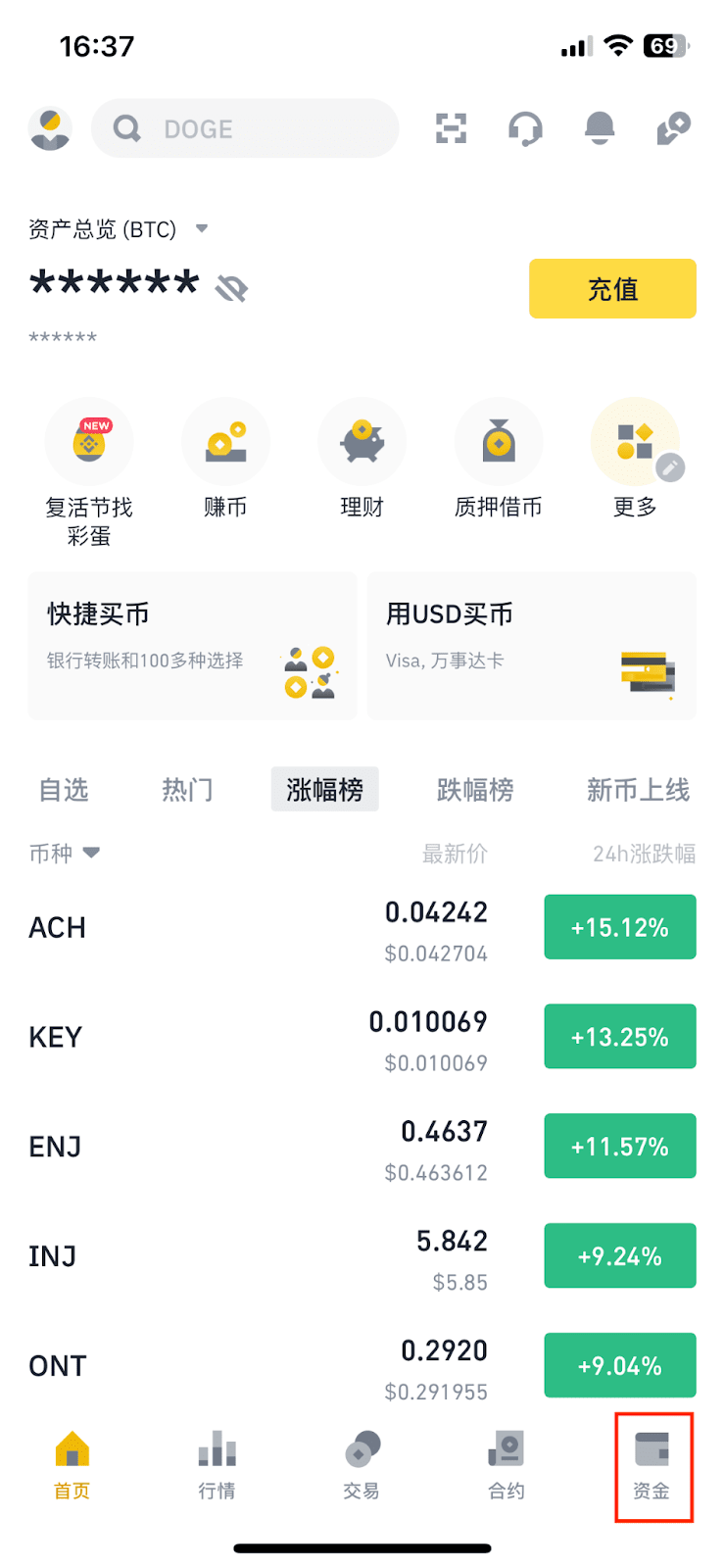Screen dimensions: 724x1568
Task: Switch to the 行情 markets tab
Action: click(217, 1466)
